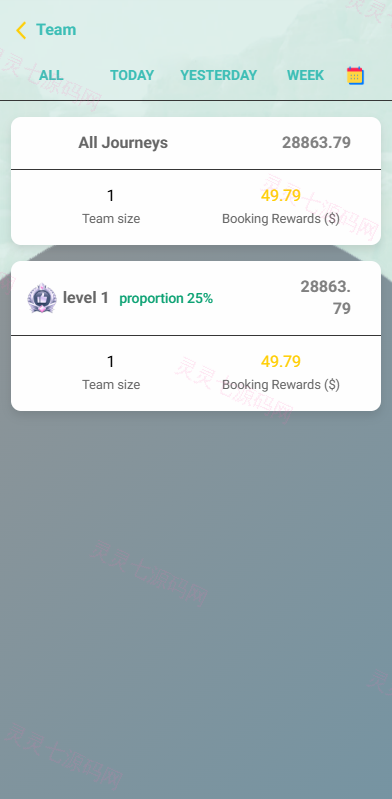This screenshot has height=799, width=392.
Task: Show YESTERDAY team stats
Action: pyautogui.click(x=219, y=75)
